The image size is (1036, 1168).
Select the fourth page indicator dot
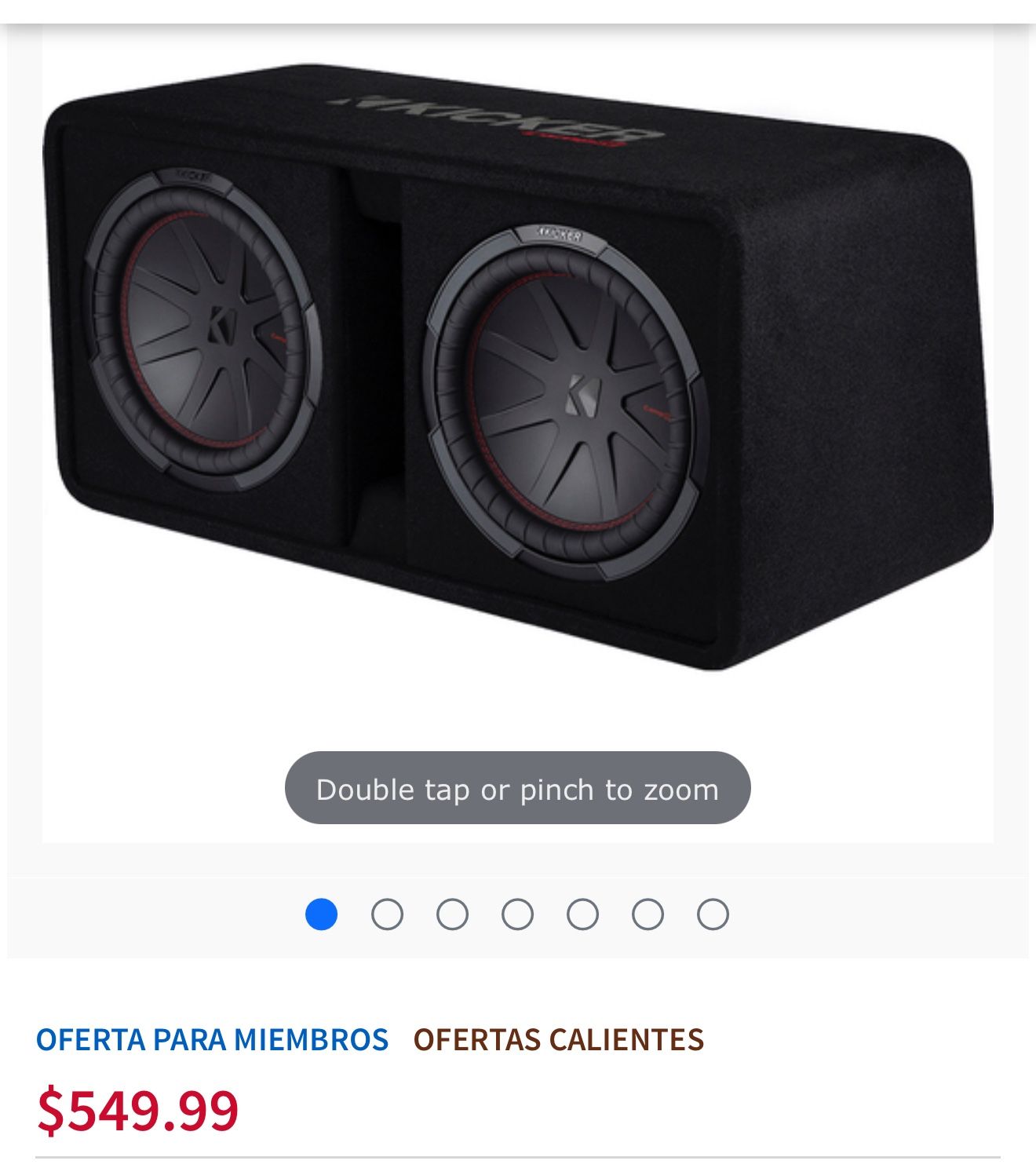coord(517,914)
